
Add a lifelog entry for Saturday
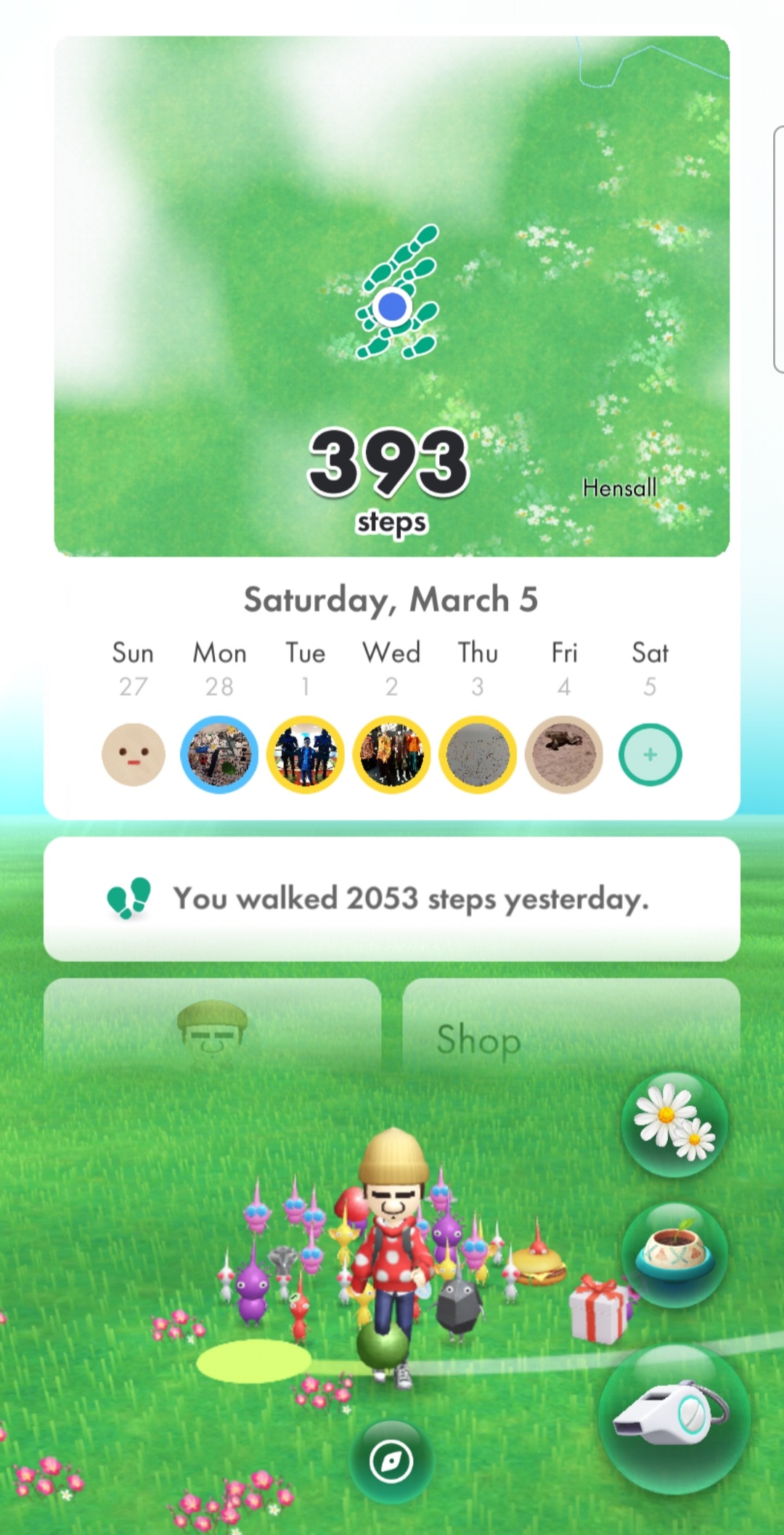[650, 754]
